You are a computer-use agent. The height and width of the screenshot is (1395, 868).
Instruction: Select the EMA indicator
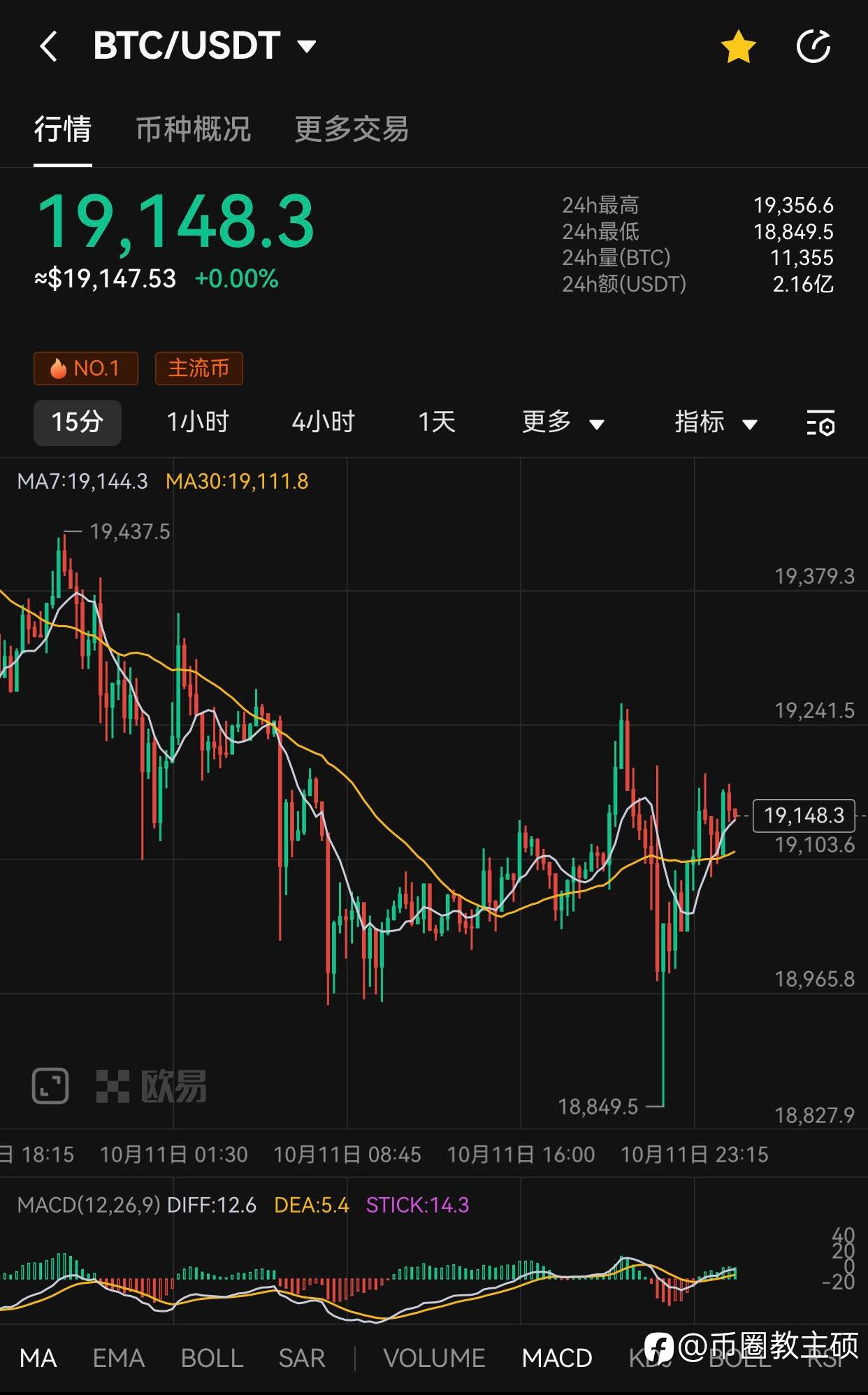coord(119,1358)
